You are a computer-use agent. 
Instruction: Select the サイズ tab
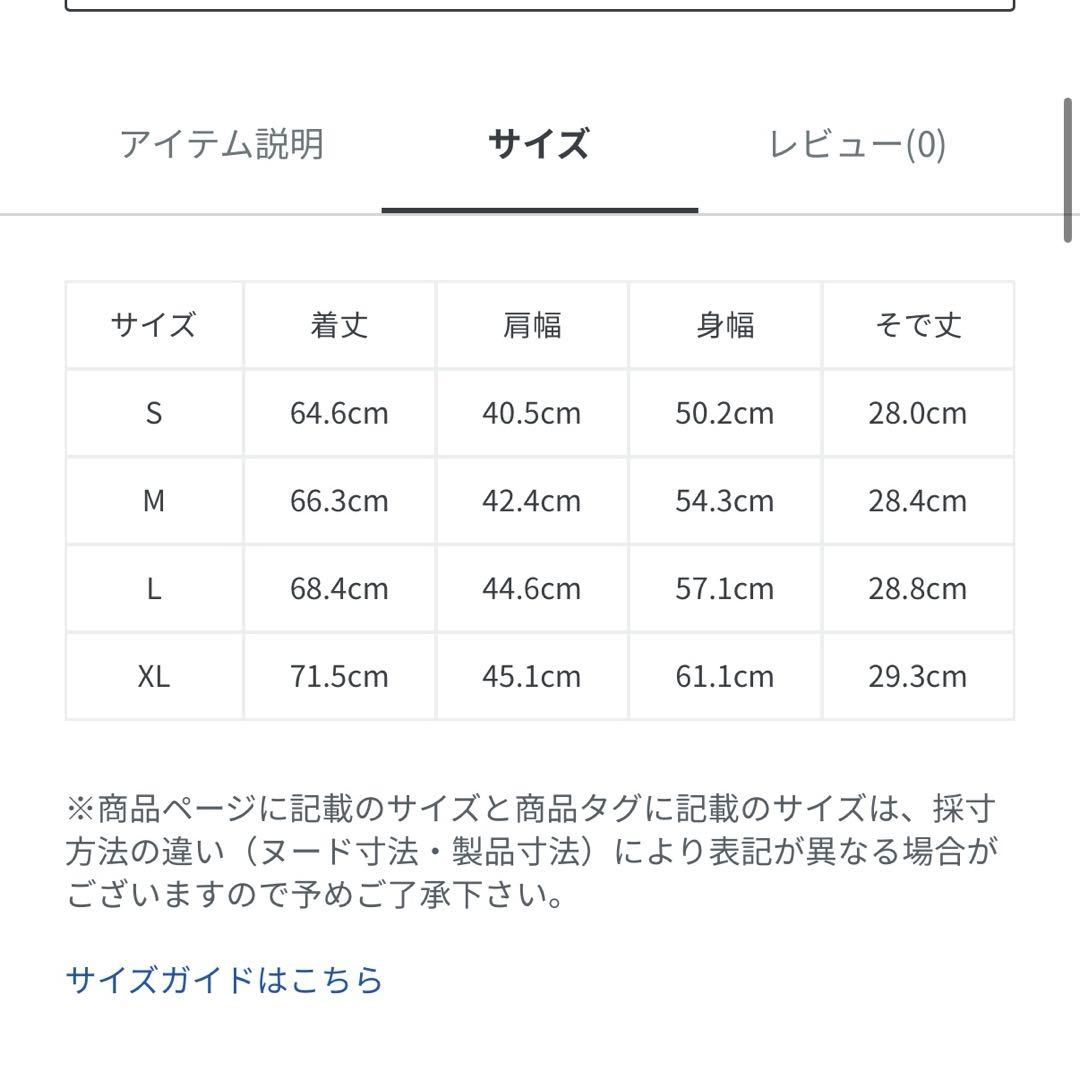539,145
